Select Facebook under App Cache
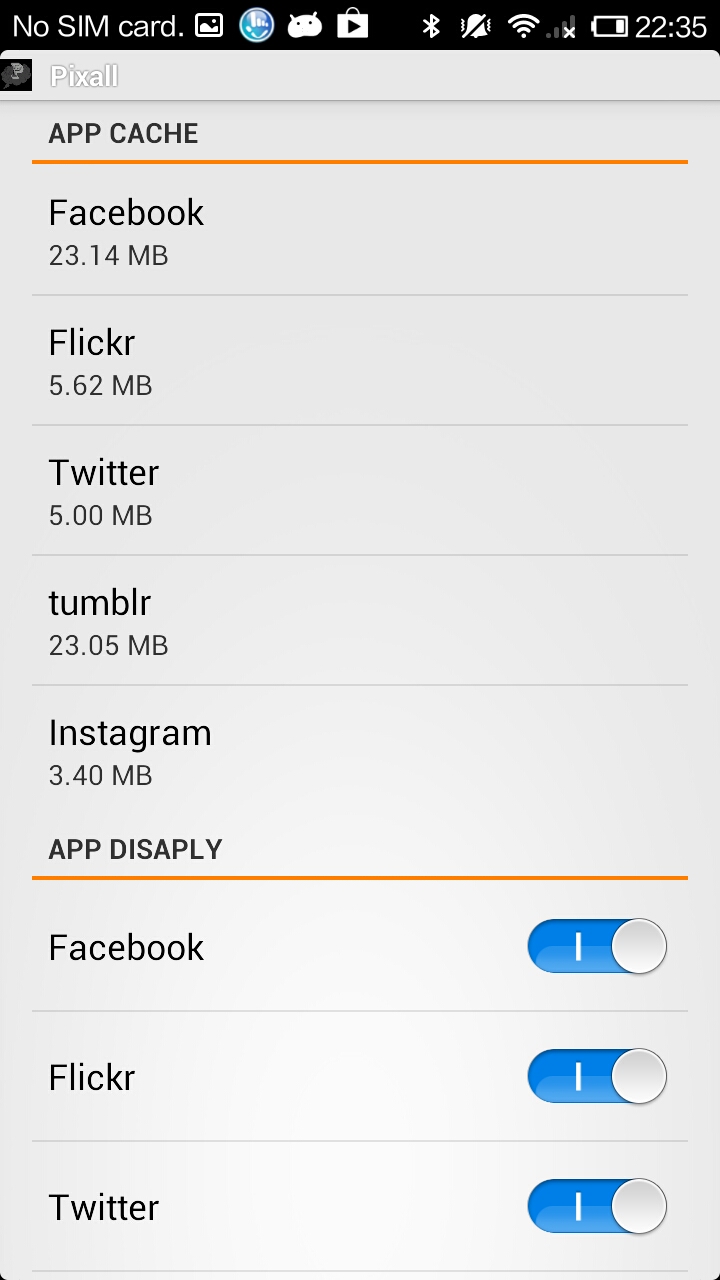The width and height of the screenshot is (720, 1280). pyautogui.click(x=360, y=230)
